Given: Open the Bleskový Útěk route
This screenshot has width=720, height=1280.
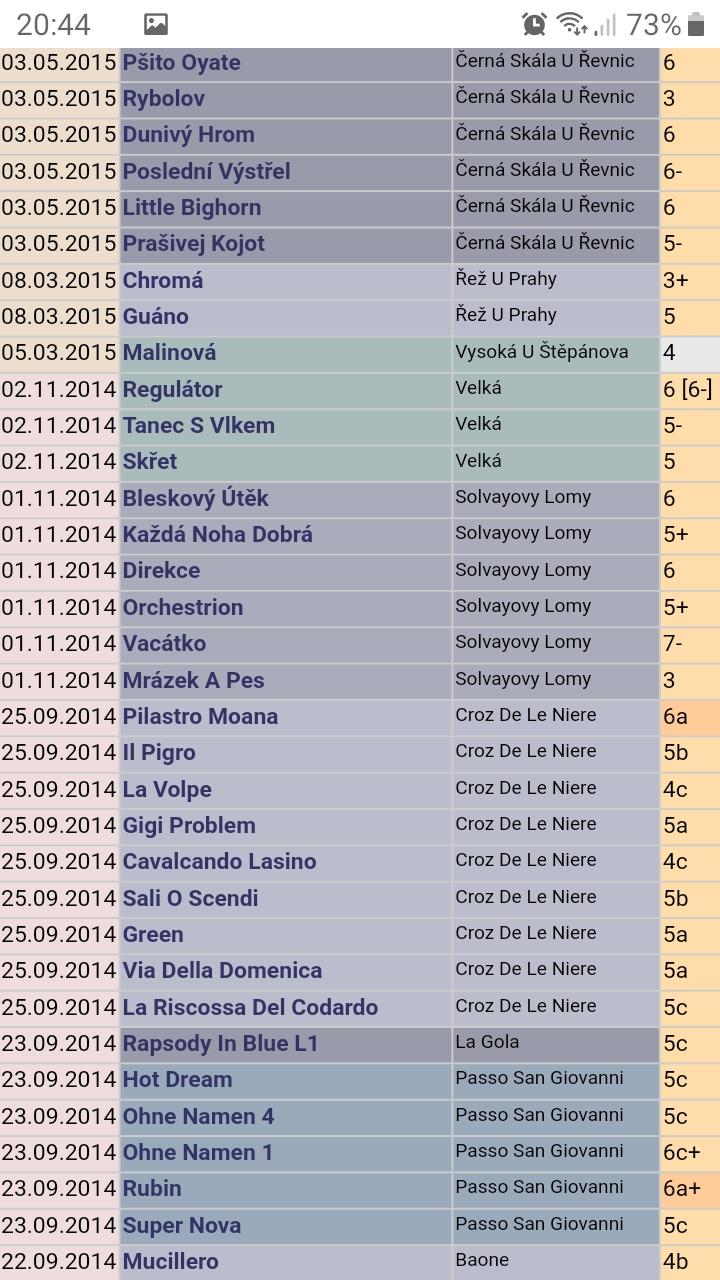Looking at the screenshot, I should [195, 498].
